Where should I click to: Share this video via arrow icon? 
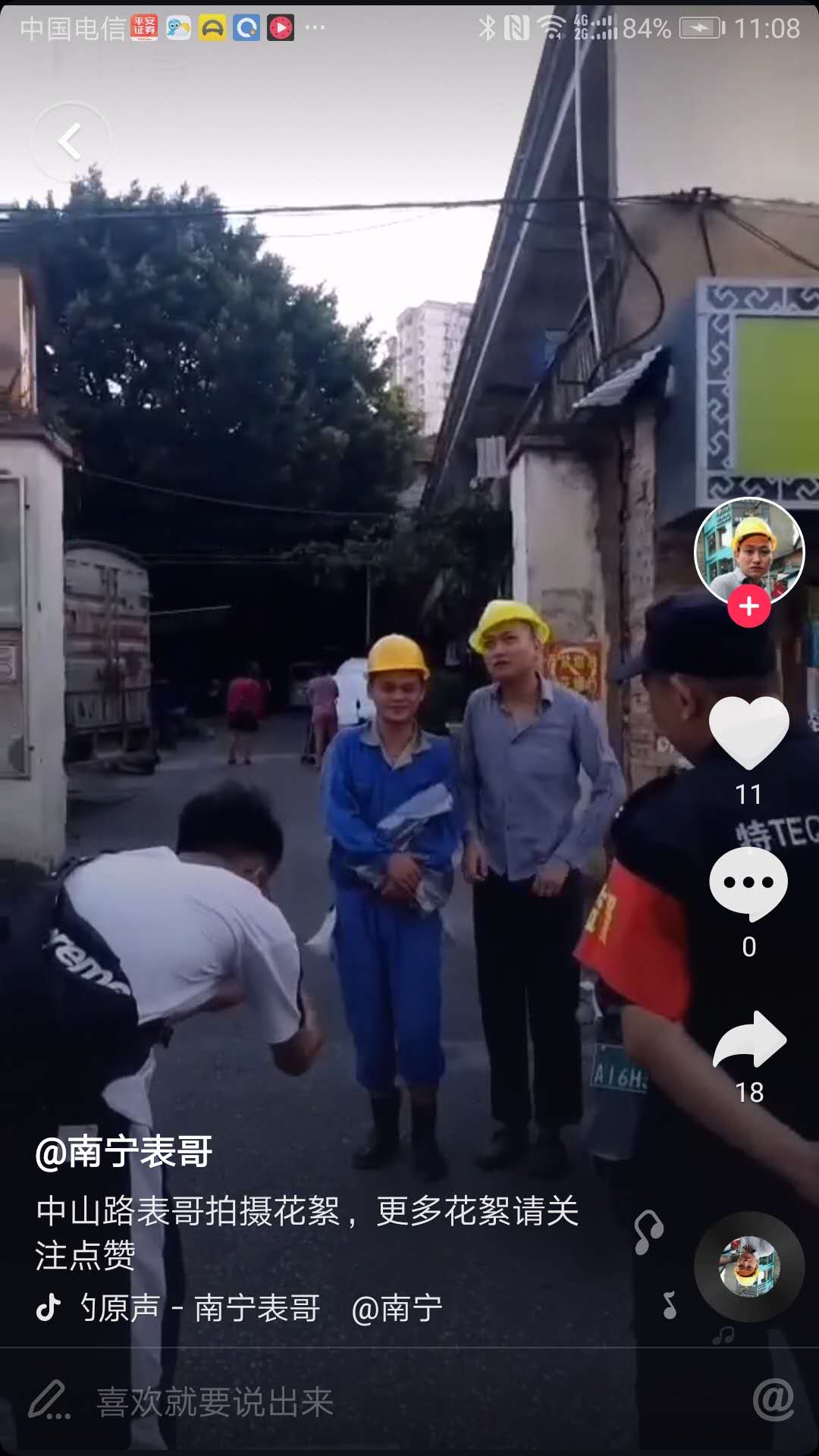click(748, 1040)
